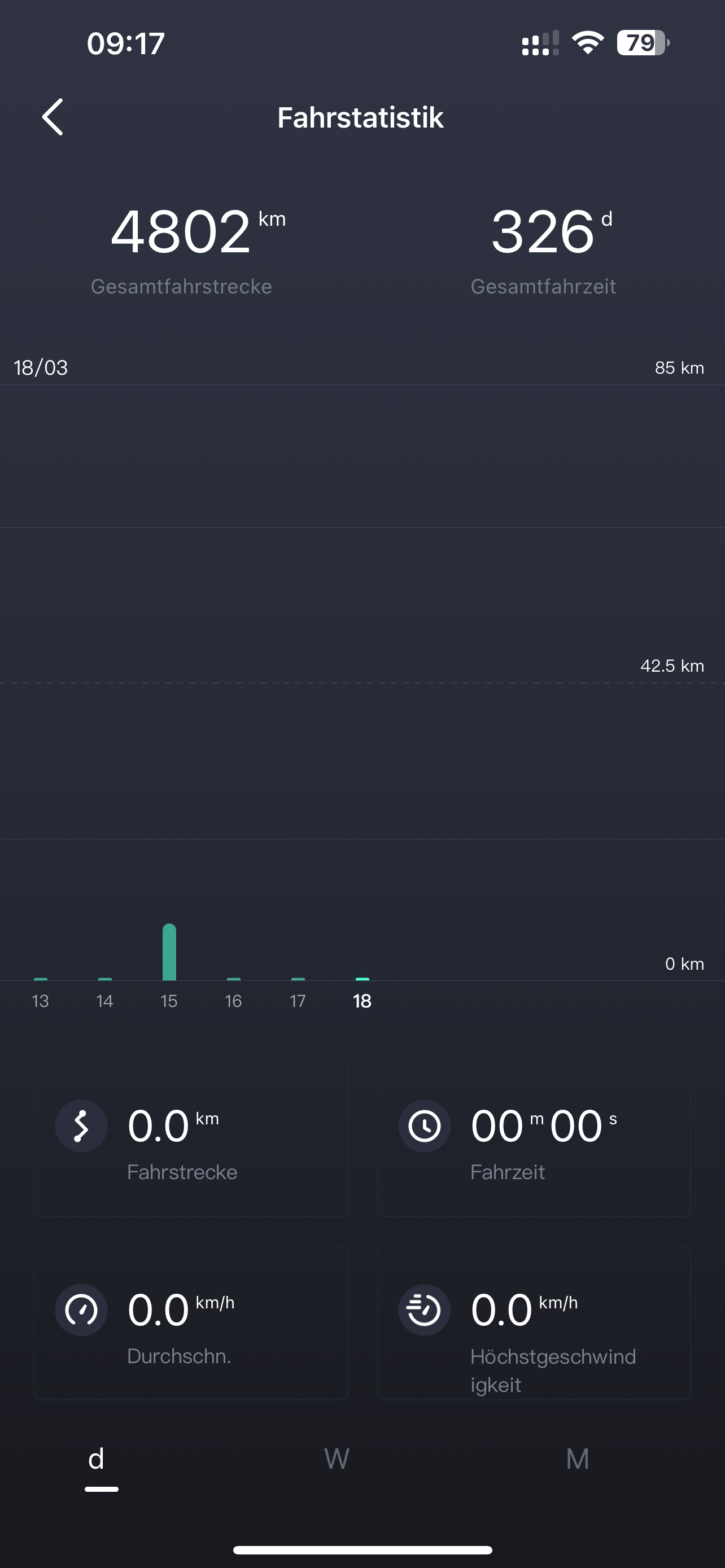Switch to the daily 'd' tab
This screenshot has width=725, height=1568.
point(97,1460)
